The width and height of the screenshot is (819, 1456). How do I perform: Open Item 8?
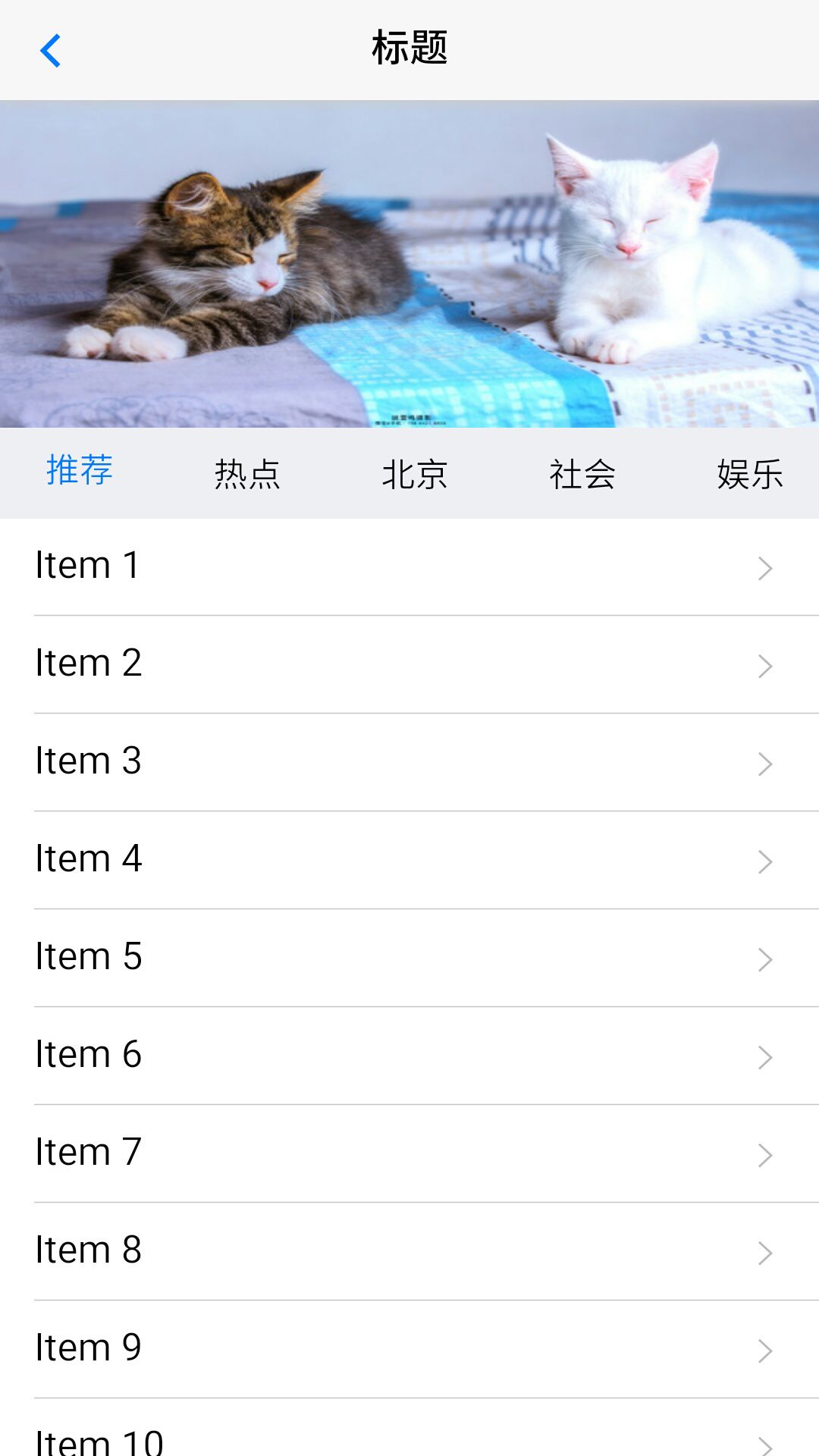pos(409,1251)
